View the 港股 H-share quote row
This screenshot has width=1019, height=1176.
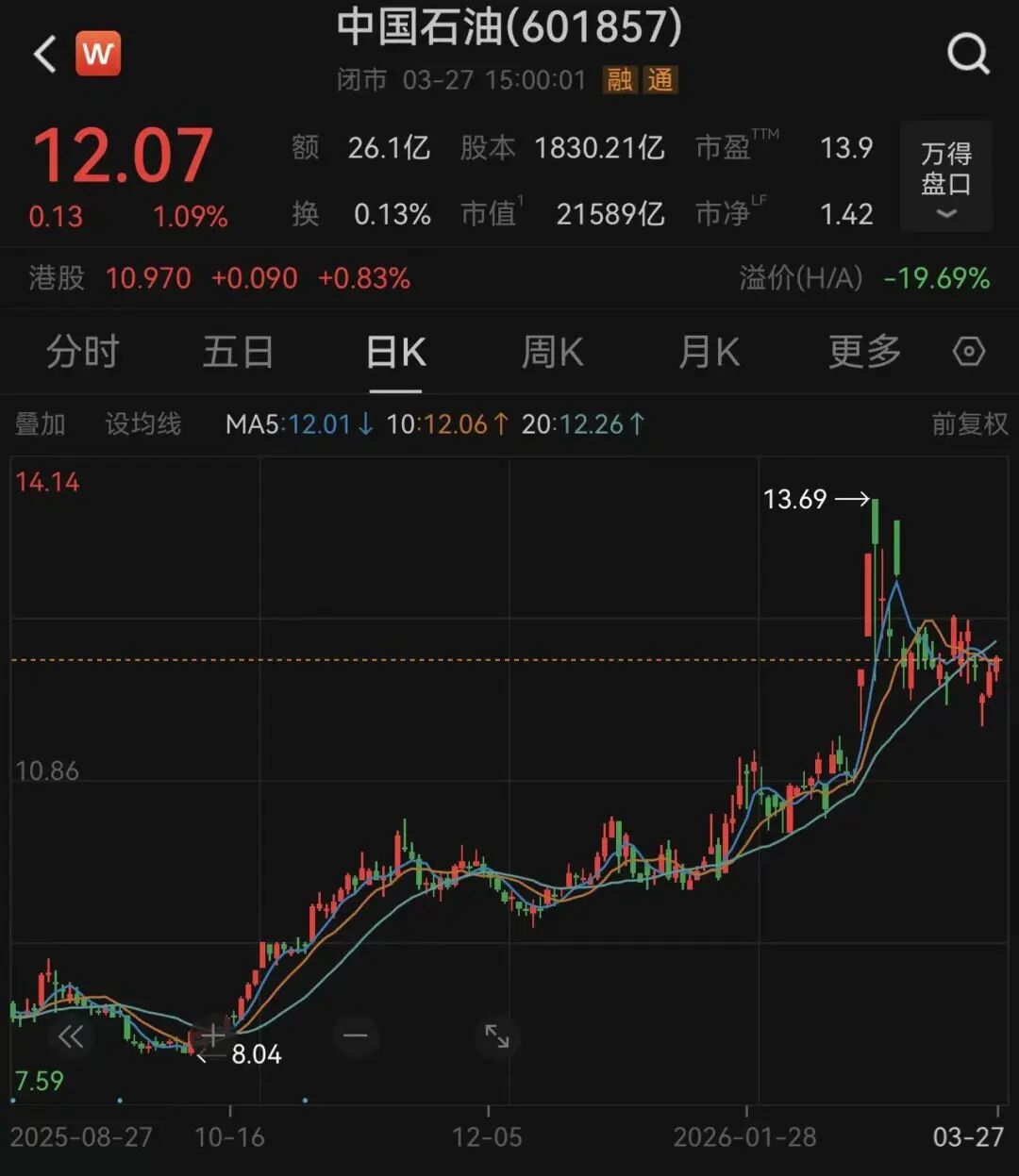point(219,278)
